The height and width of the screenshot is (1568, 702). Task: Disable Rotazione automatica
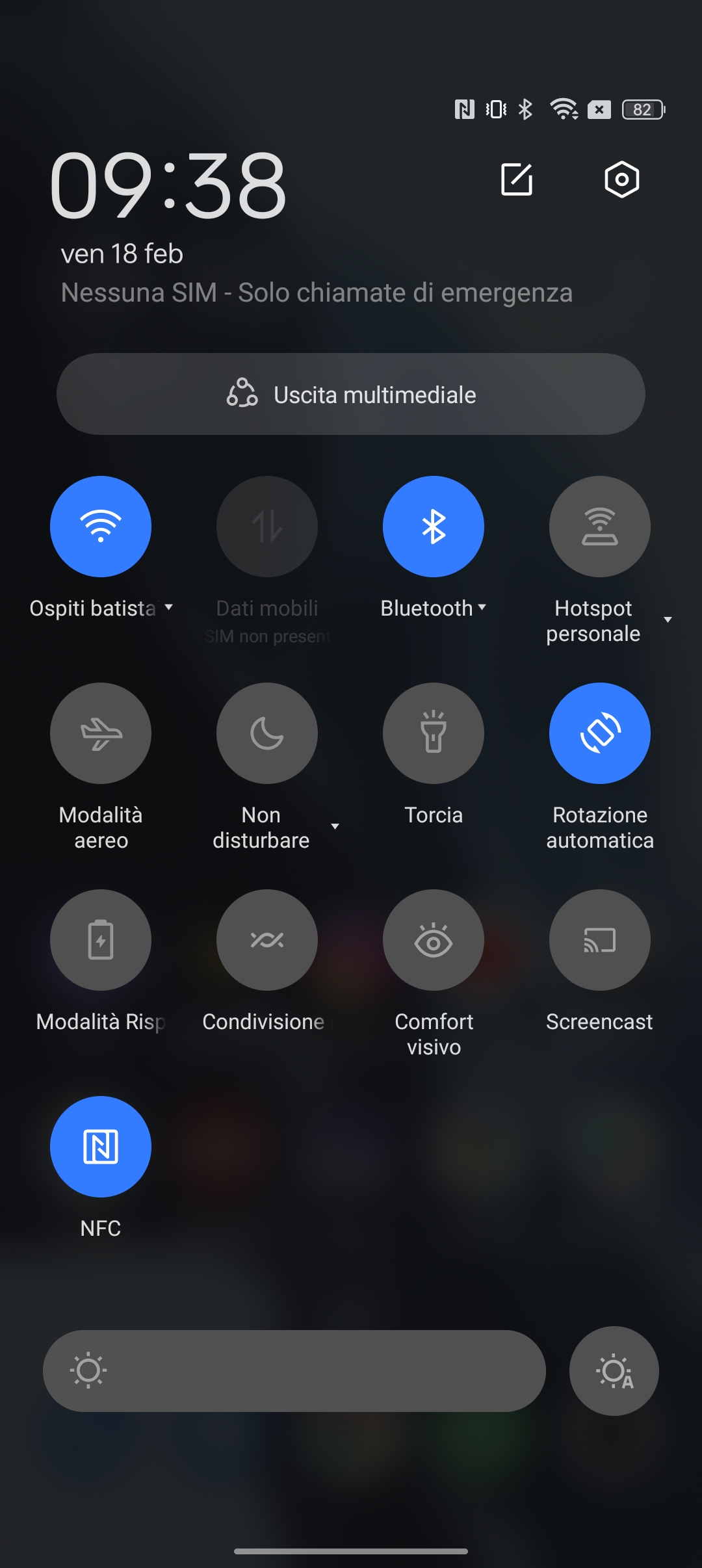coord(600,733)
